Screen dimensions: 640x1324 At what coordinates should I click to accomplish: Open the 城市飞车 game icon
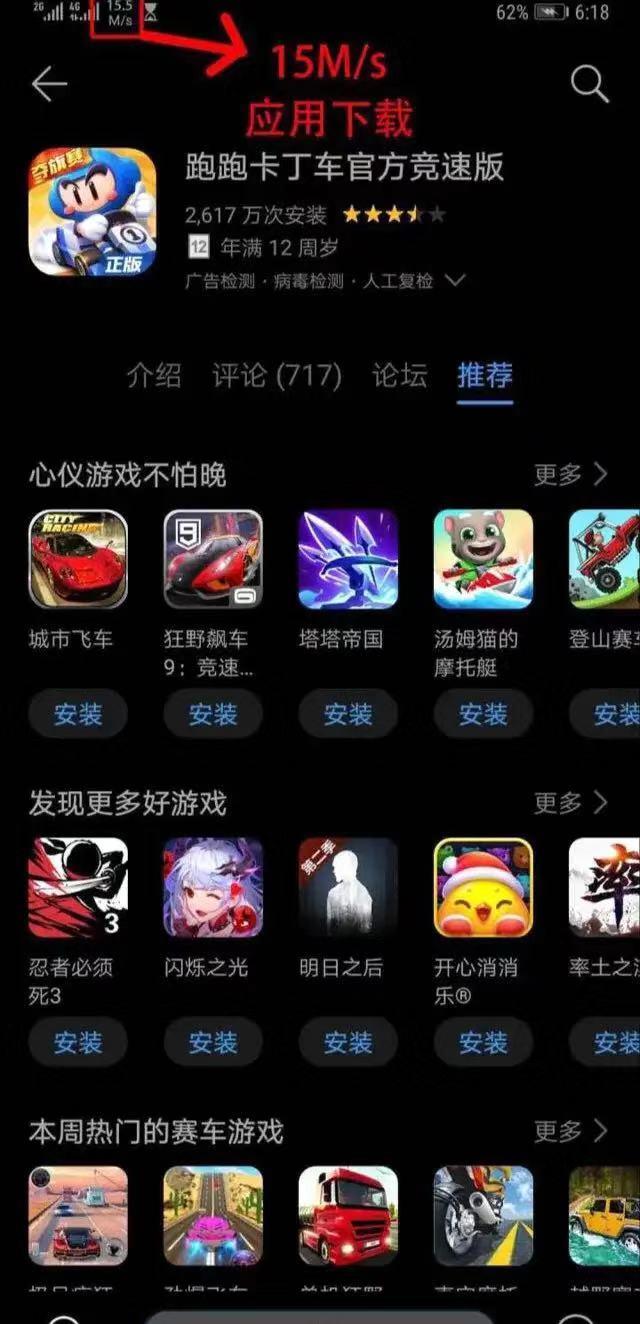point(78,559)
